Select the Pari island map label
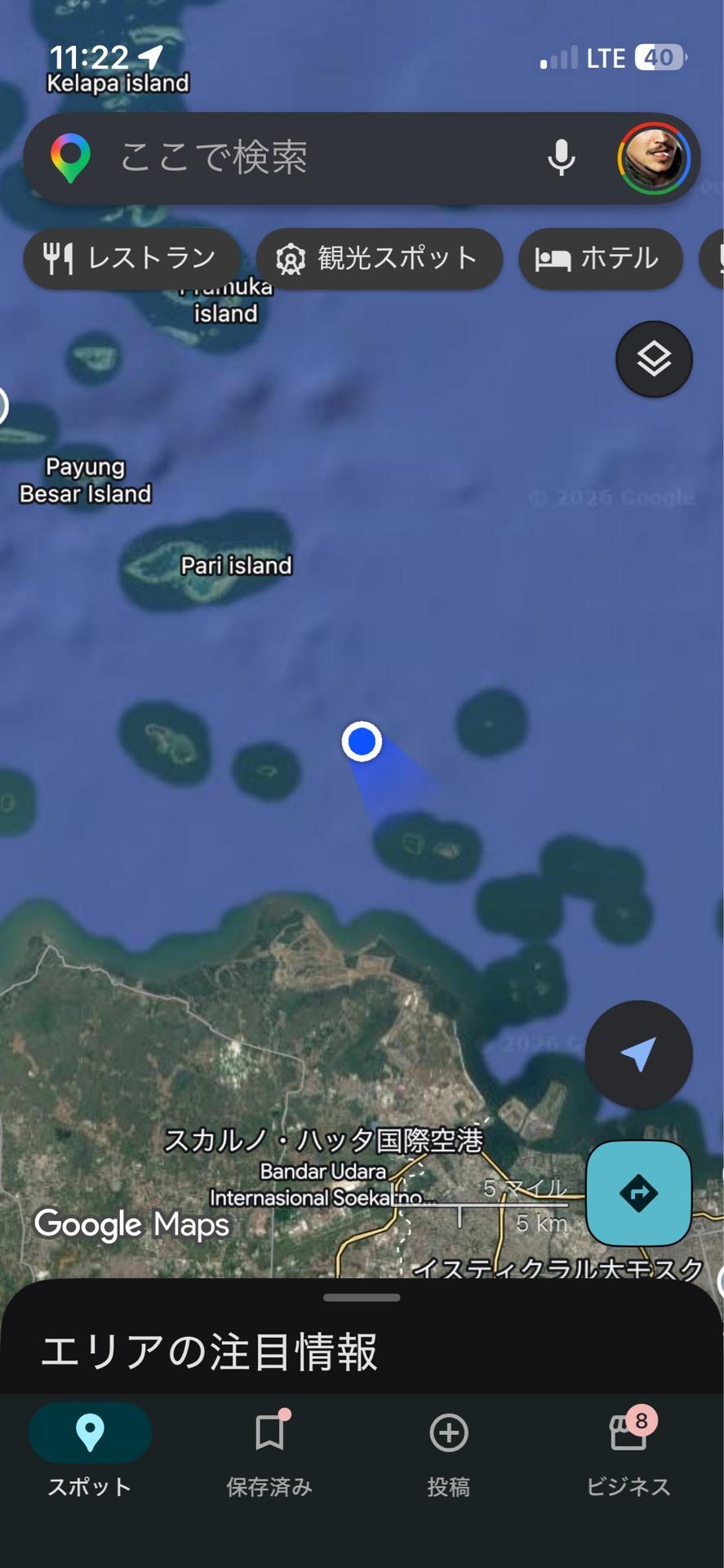Image resolution: width=724 pixels, height=1568 pixels. (236, 565)
